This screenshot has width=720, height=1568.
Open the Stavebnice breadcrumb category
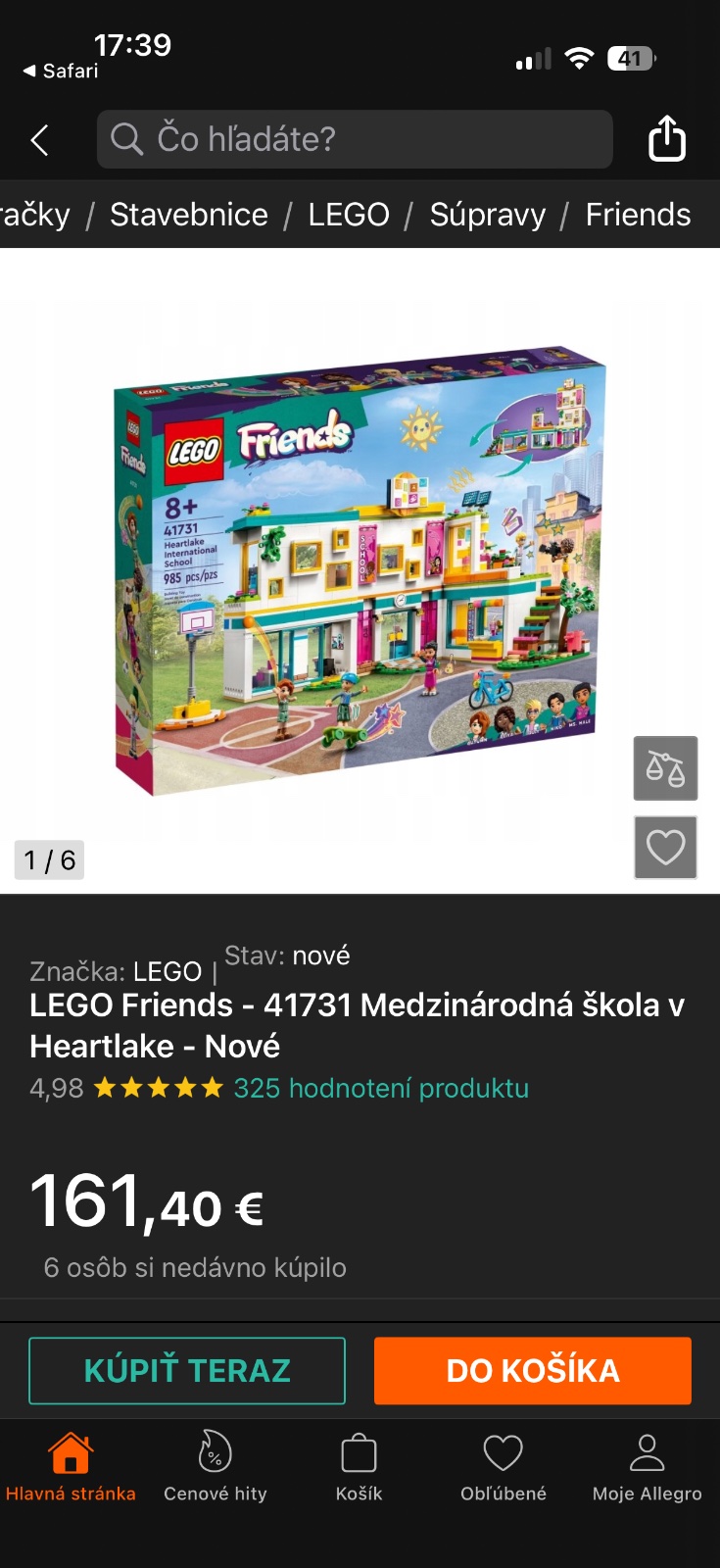[188, 215]
